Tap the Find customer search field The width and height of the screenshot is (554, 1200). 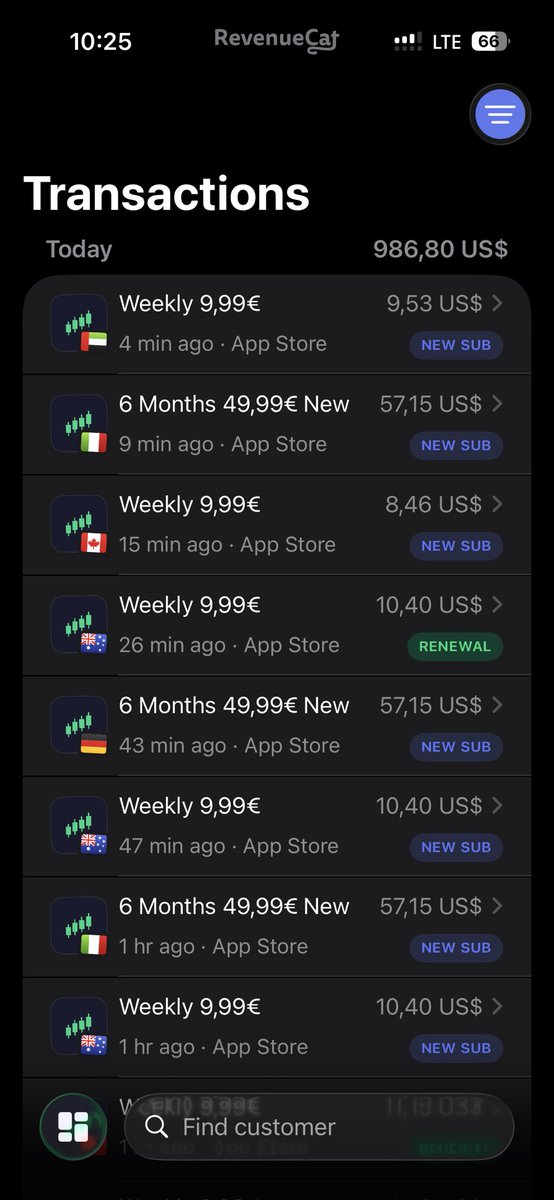(x=319, y=1127)
